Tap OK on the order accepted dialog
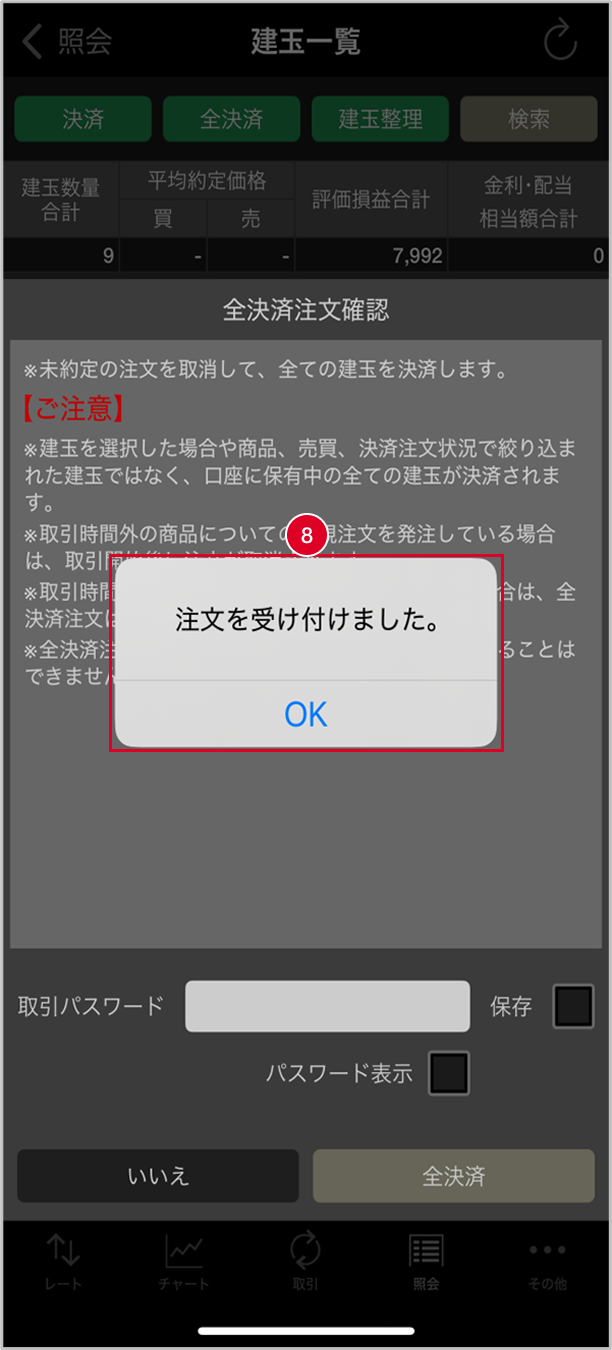The height and width of the screenshot is (1350, 612). 306,714
